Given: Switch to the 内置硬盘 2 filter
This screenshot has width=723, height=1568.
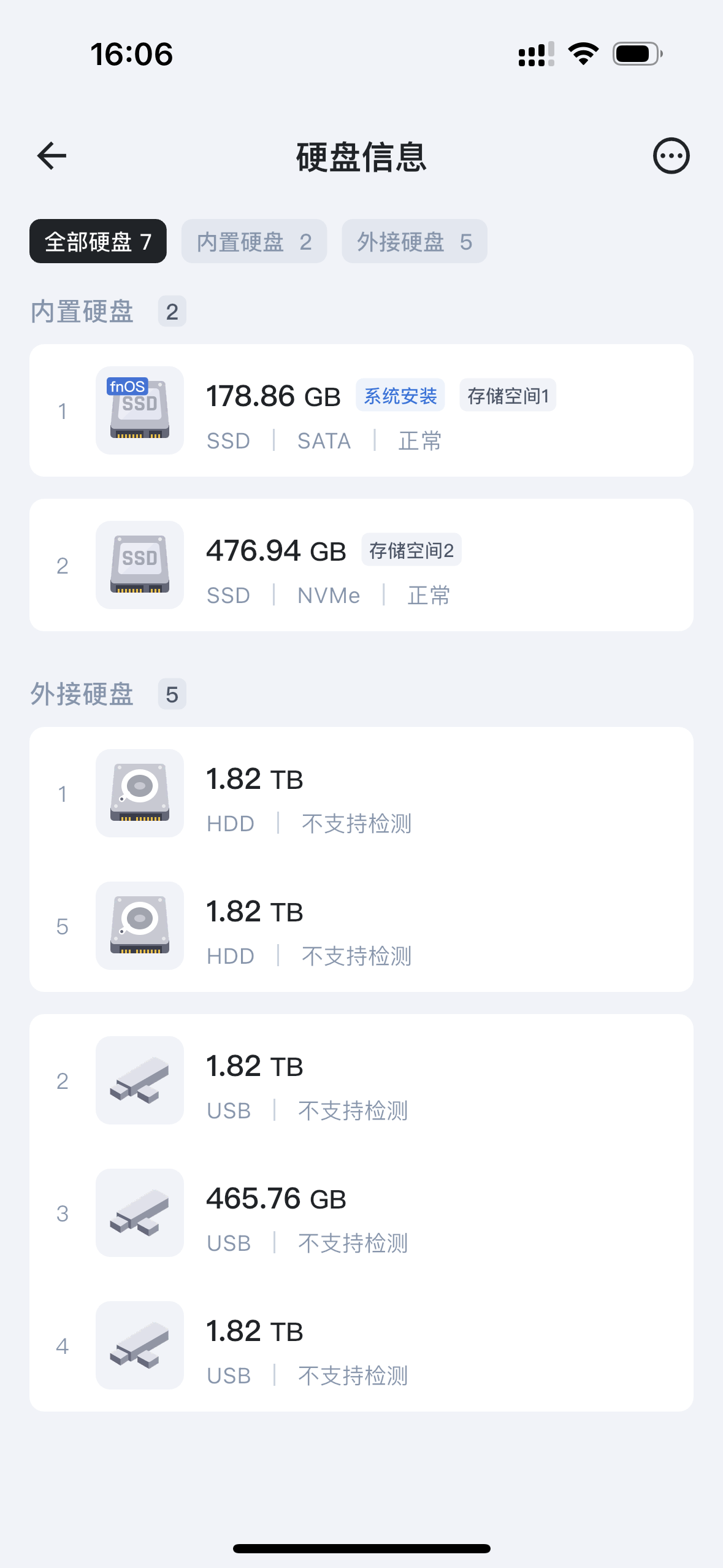Looking at the screenshot, I should [x=254, y=241].
